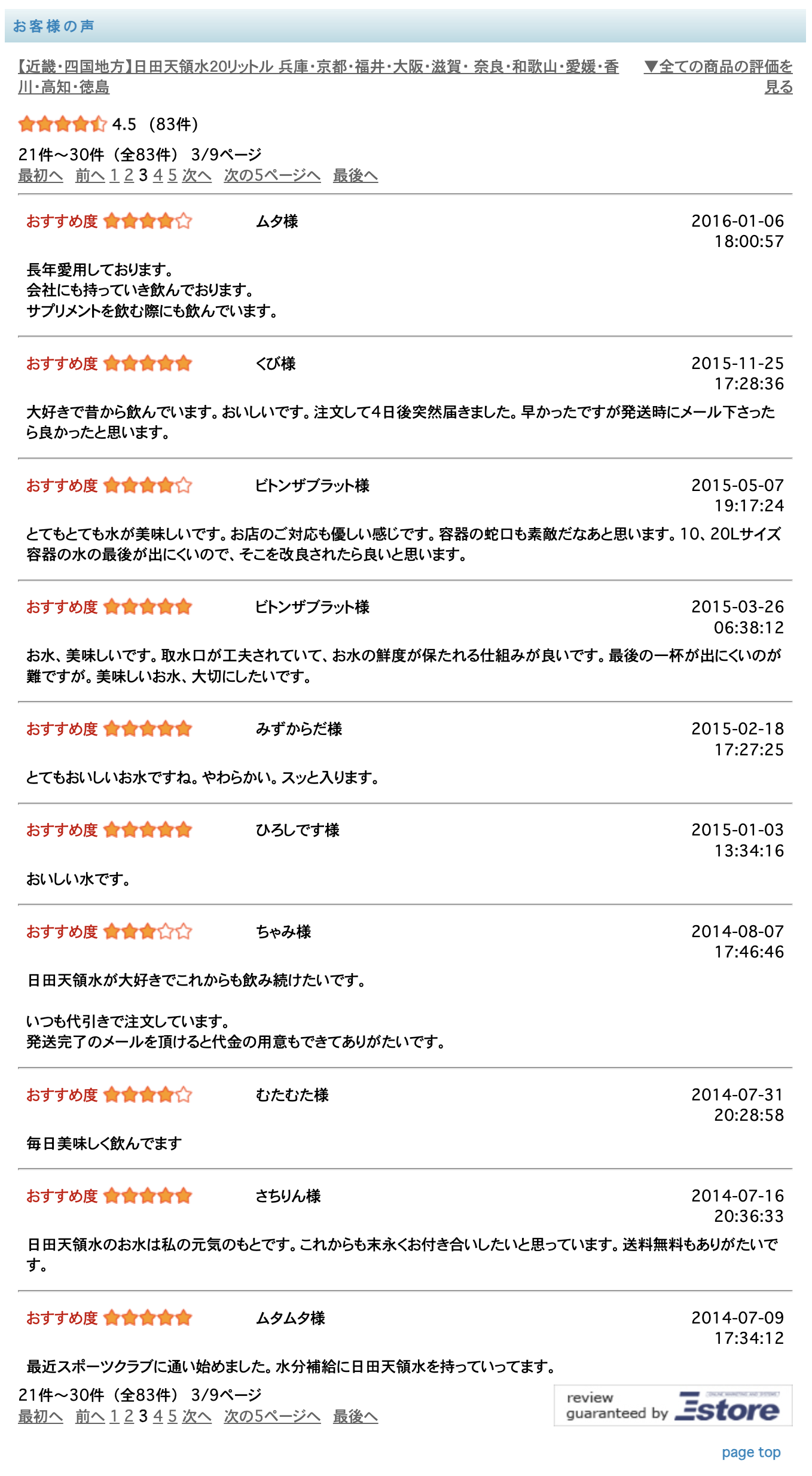Go to first page via top 最初へ

pos(41,176)
